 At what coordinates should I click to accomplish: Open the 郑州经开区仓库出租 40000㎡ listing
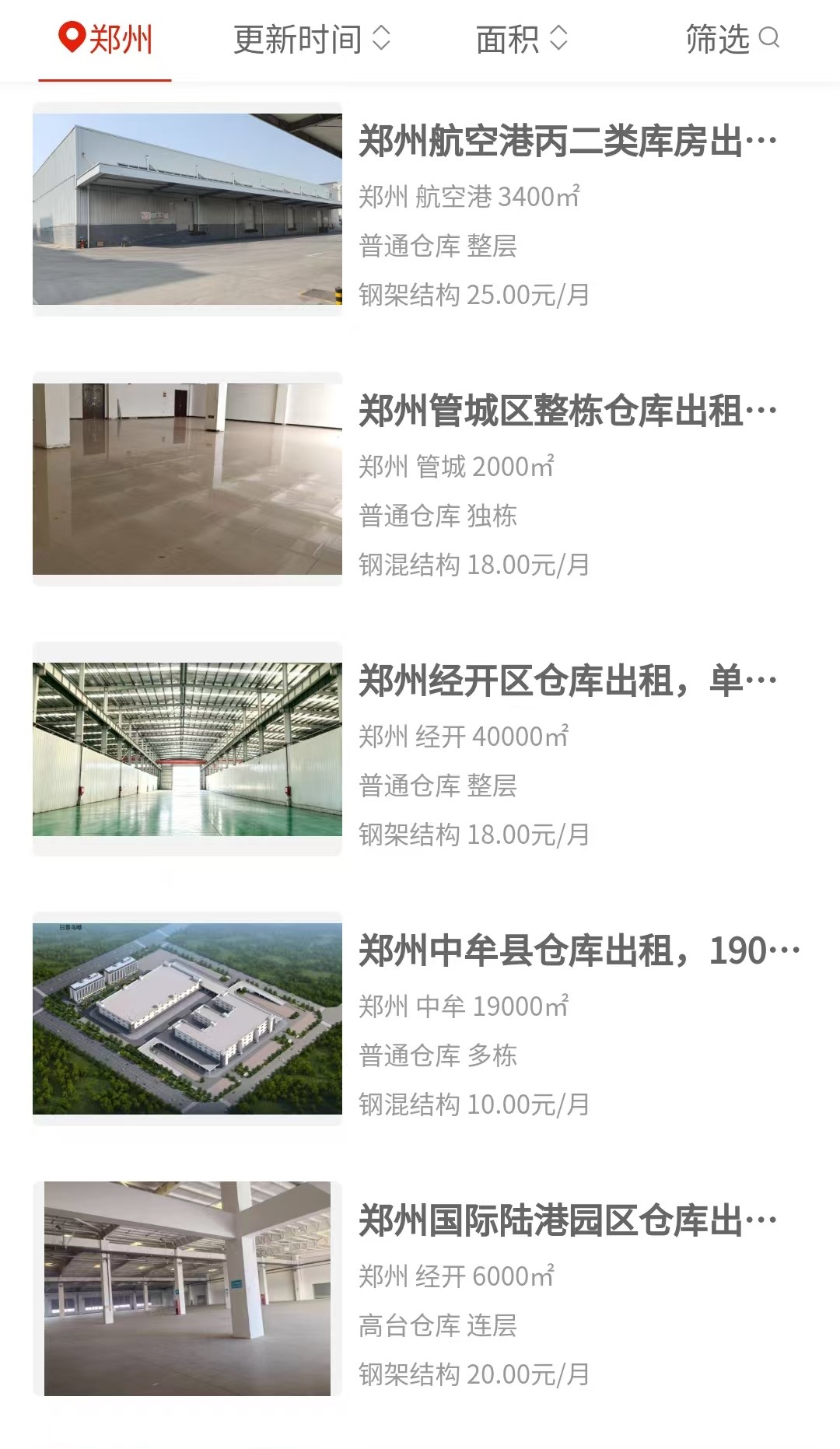point(420,749)
